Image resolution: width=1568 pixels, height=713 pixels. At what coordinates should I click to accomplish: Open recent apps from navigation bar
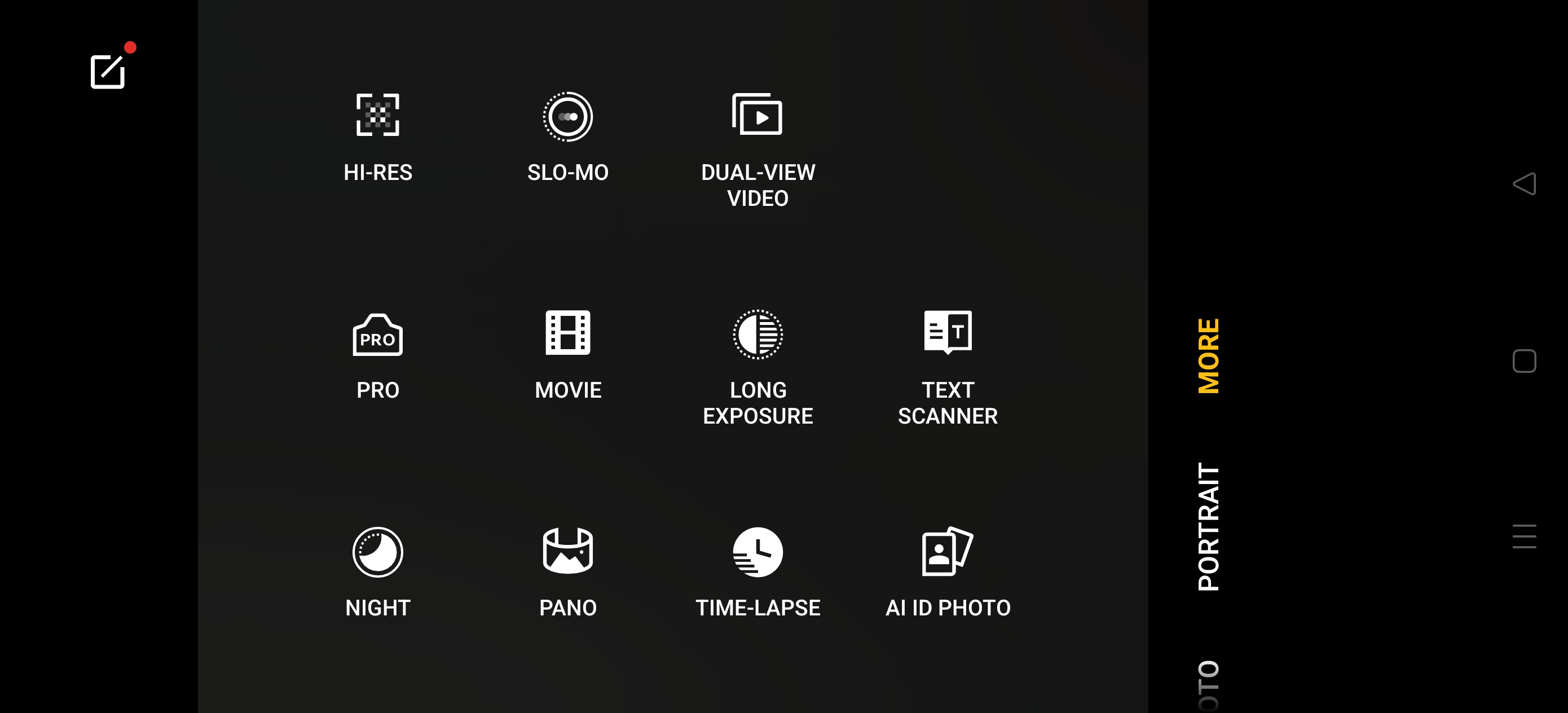(1523, 536)
